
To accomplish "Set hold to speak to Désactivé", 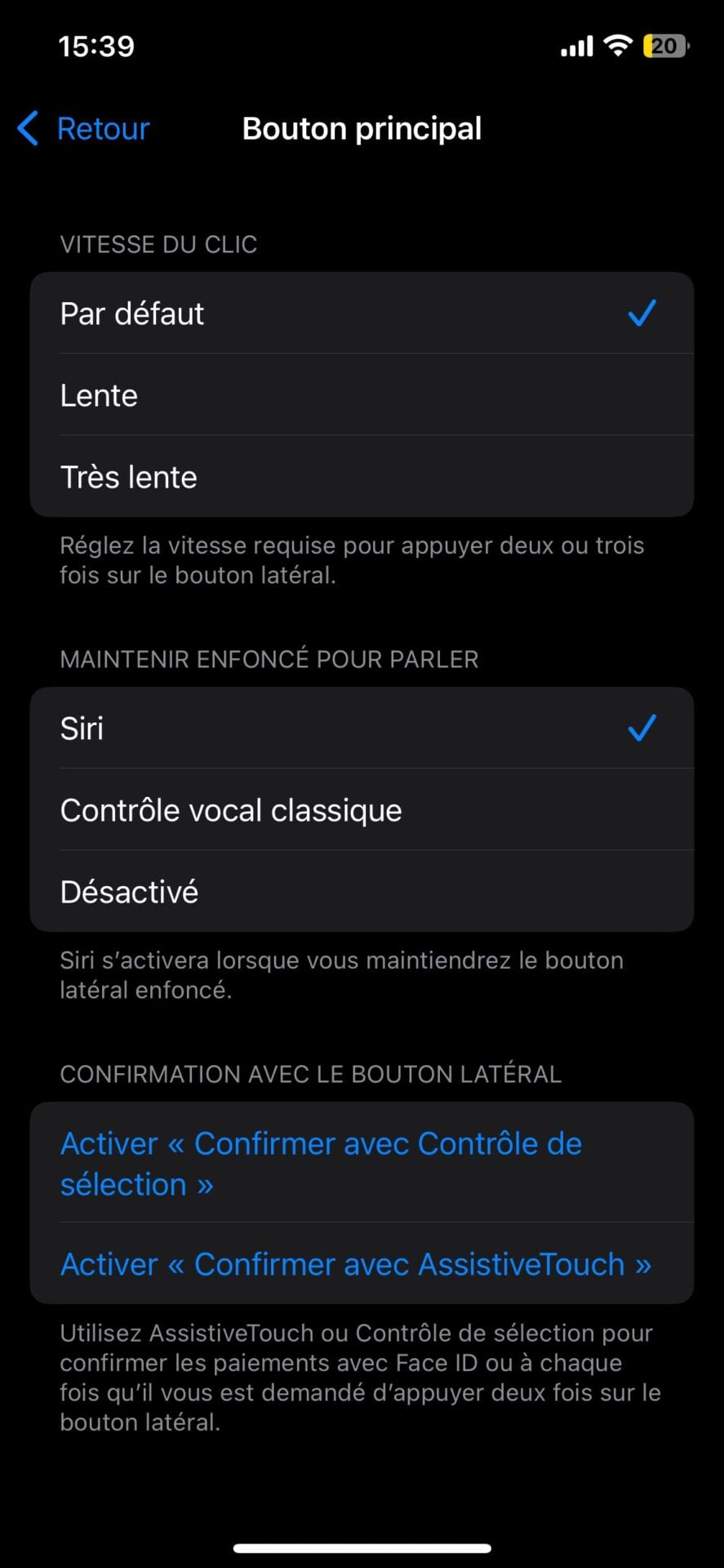I will (x=362, y=892).
